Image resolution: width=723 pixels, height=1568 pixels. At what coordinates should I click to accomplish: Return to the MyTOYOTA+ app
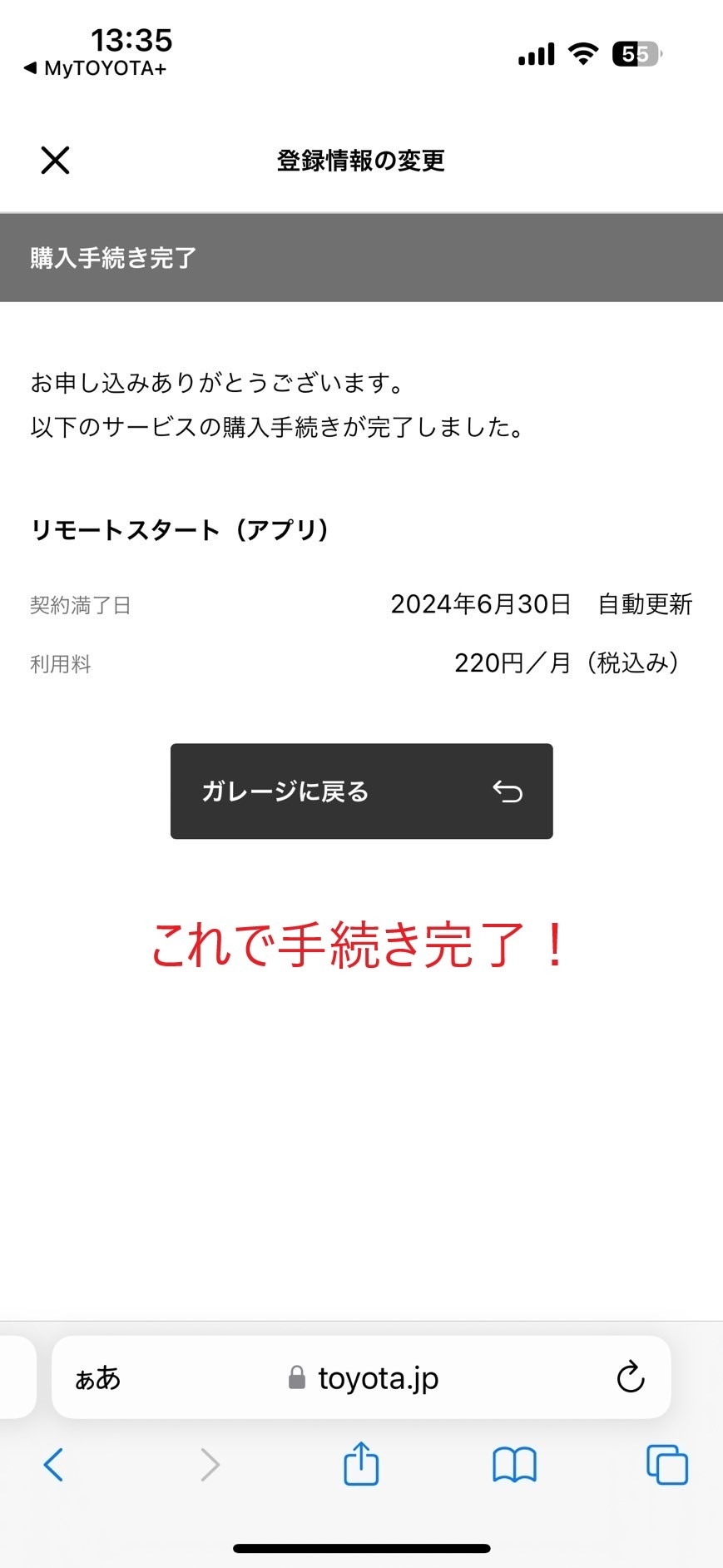(x=95, y=68)
